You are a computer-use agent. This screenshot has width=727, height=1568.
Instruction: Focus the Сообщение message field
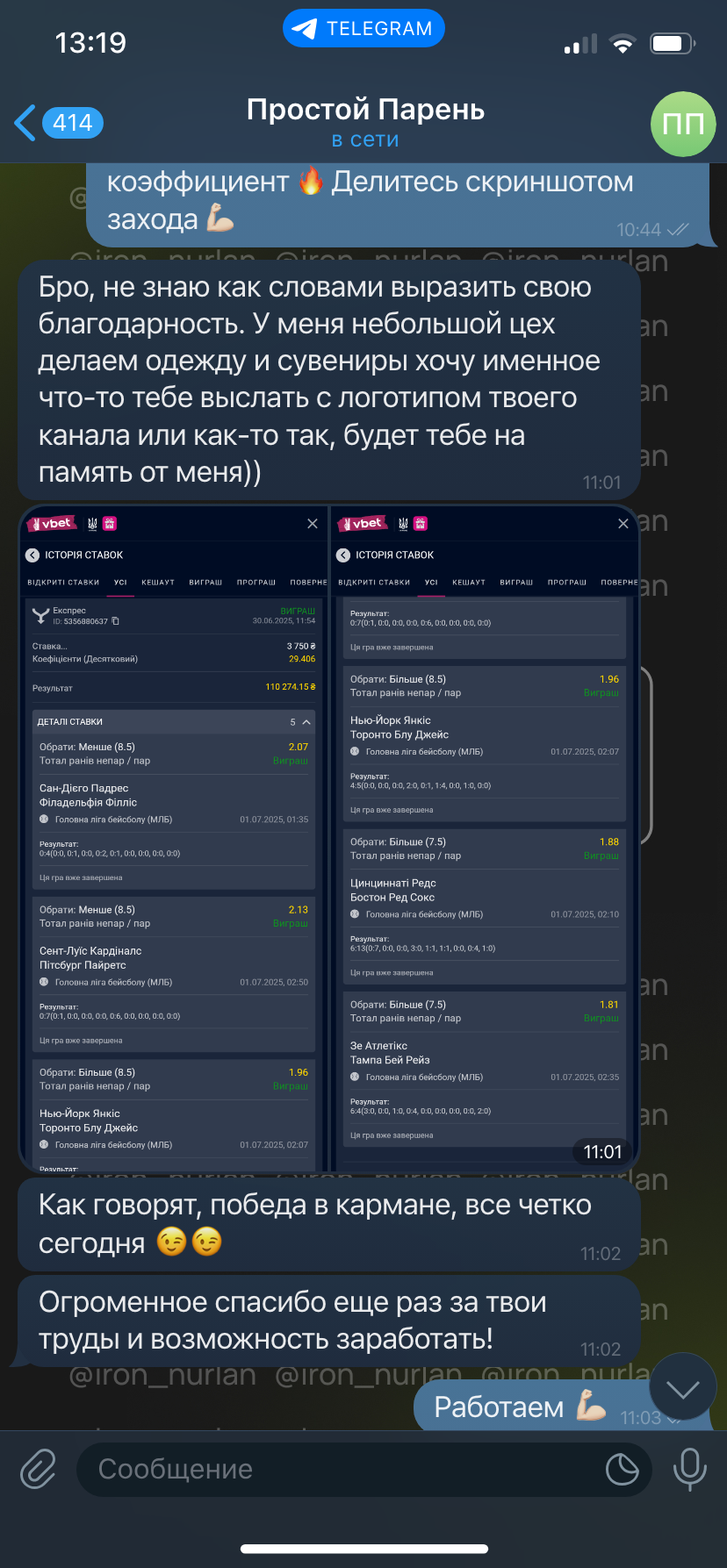[x=342, y=1469]
